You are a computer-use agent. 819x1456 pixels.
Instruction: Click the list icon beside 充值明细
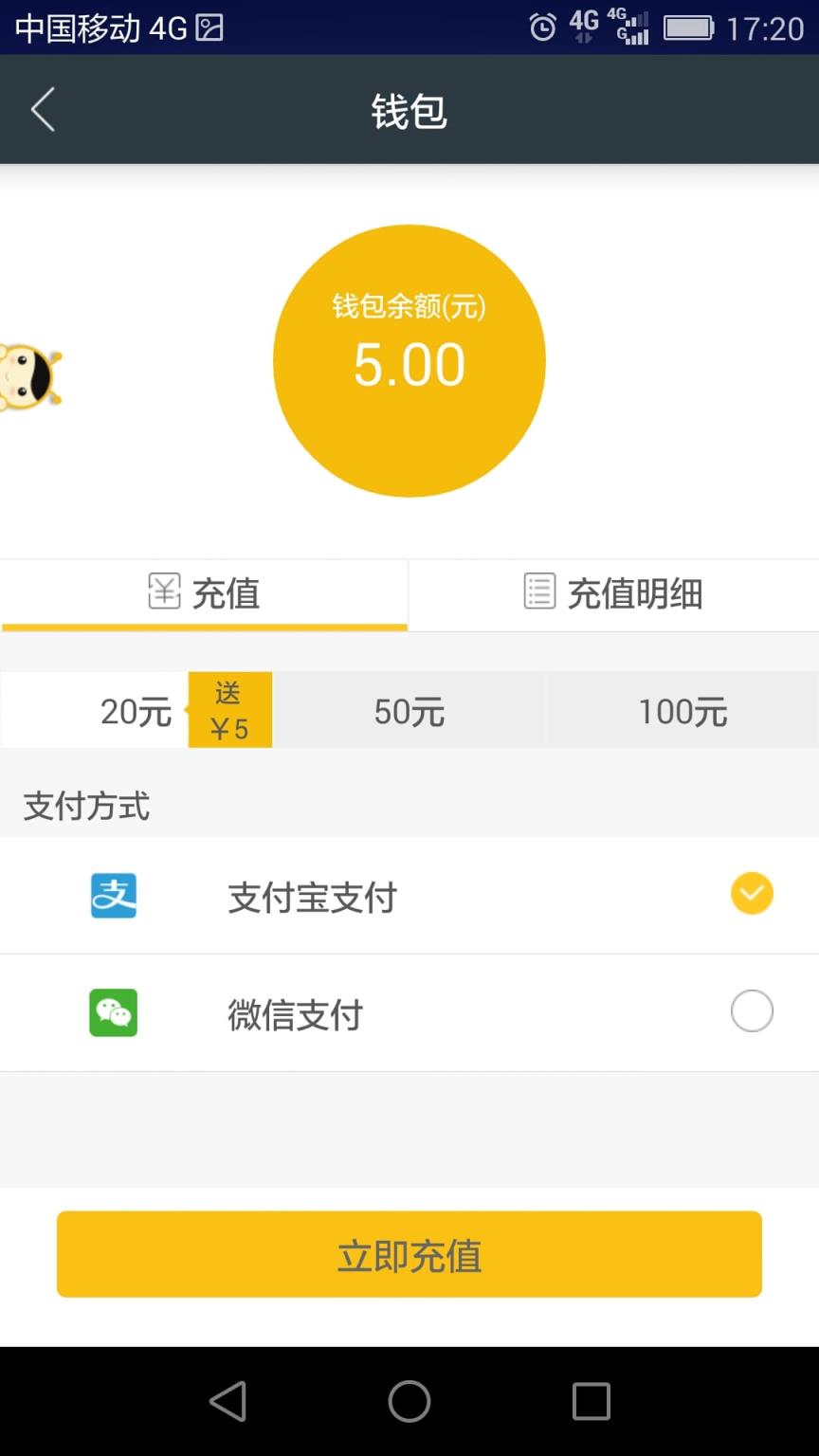point(538,591)
